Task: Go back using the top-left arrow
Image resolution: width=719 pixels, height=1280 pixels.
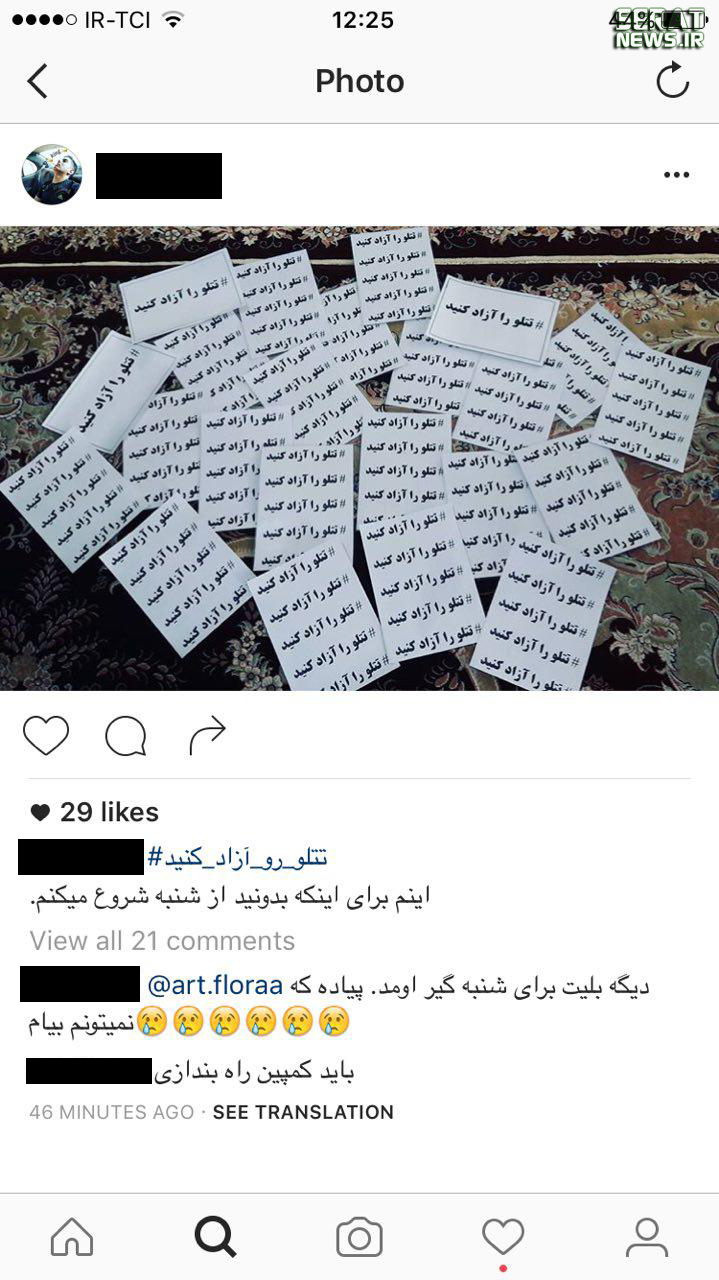Action: point(38,81)
